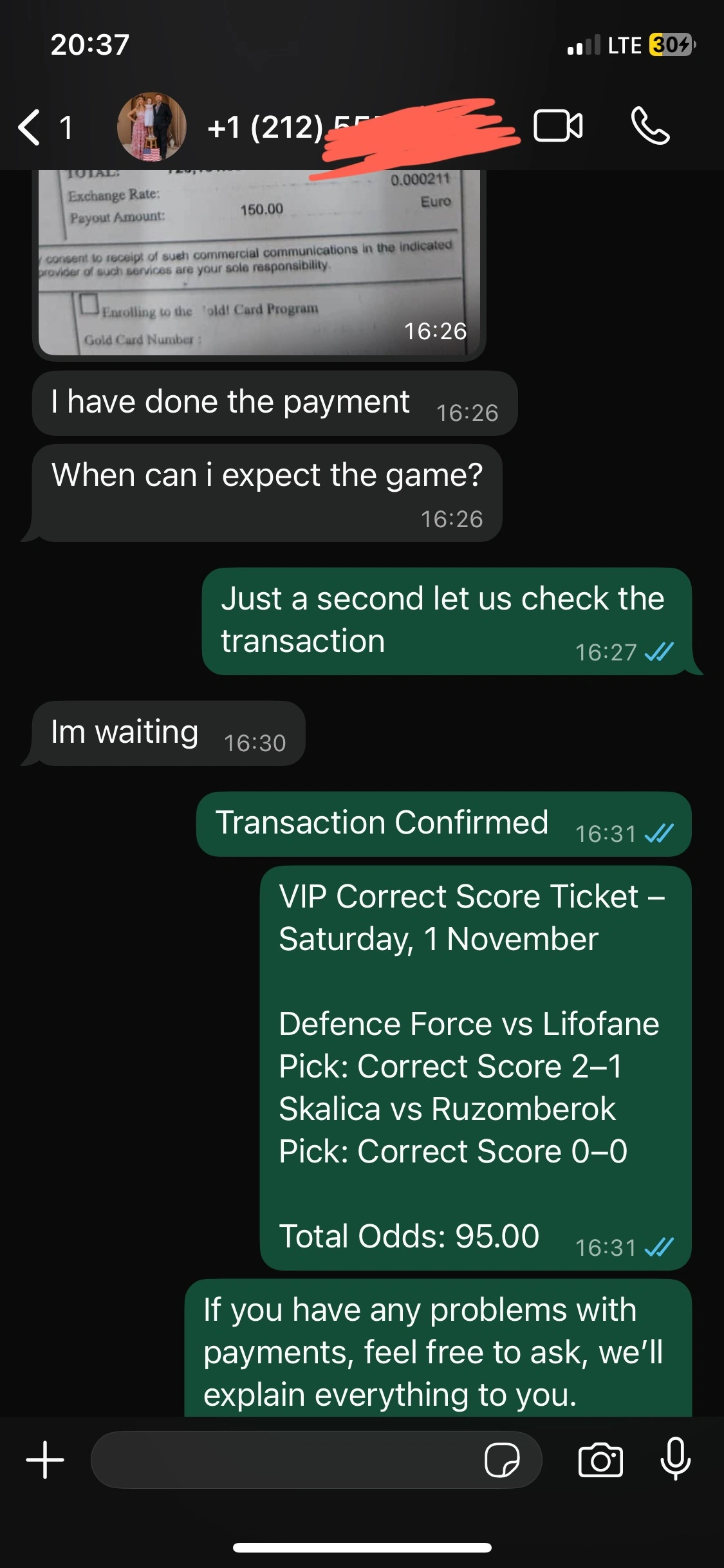Open the attachment plus menu
724x1568 pixels.
click(45, 1460)
